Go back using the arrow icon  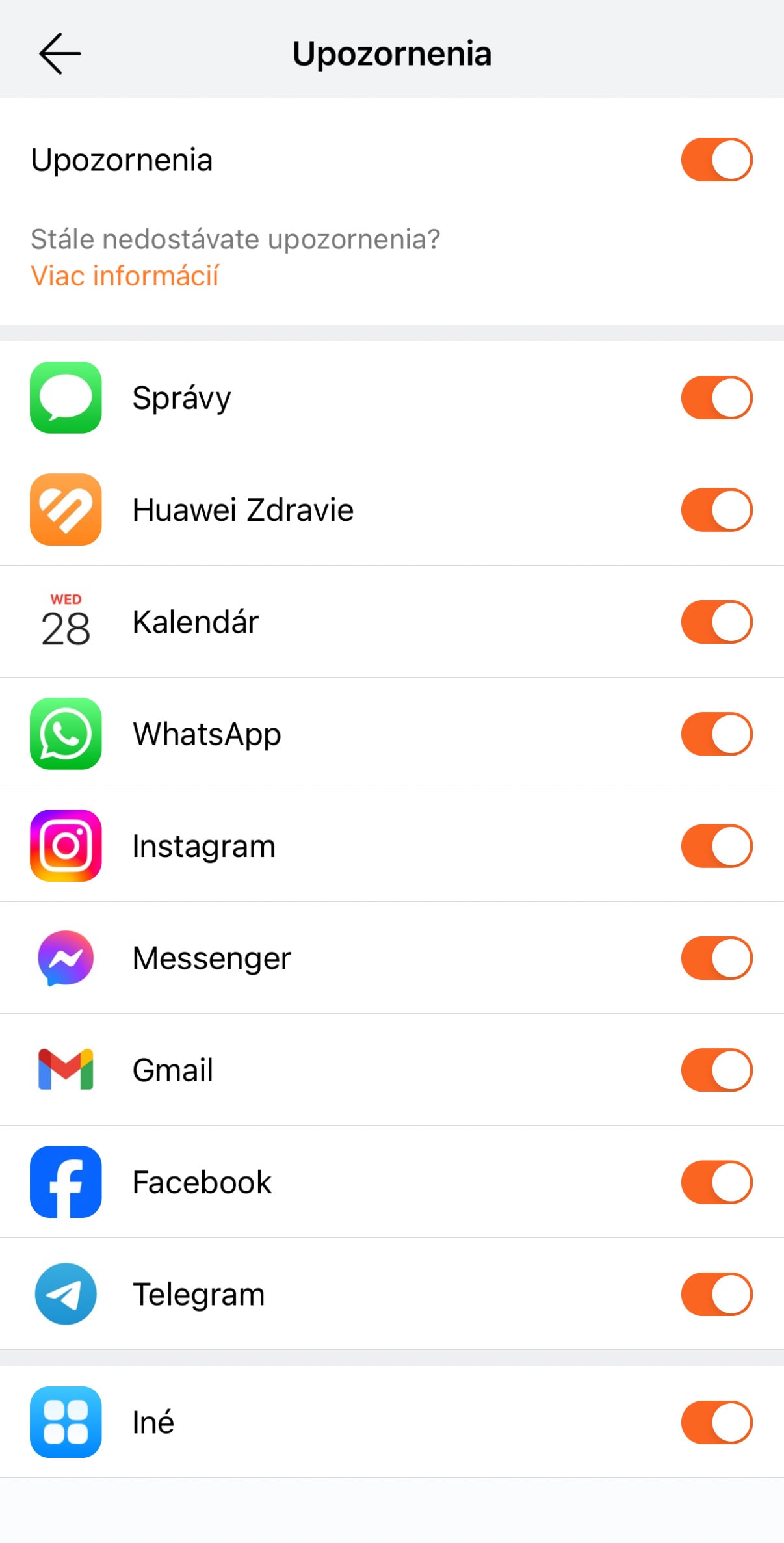tap(60, 53)
